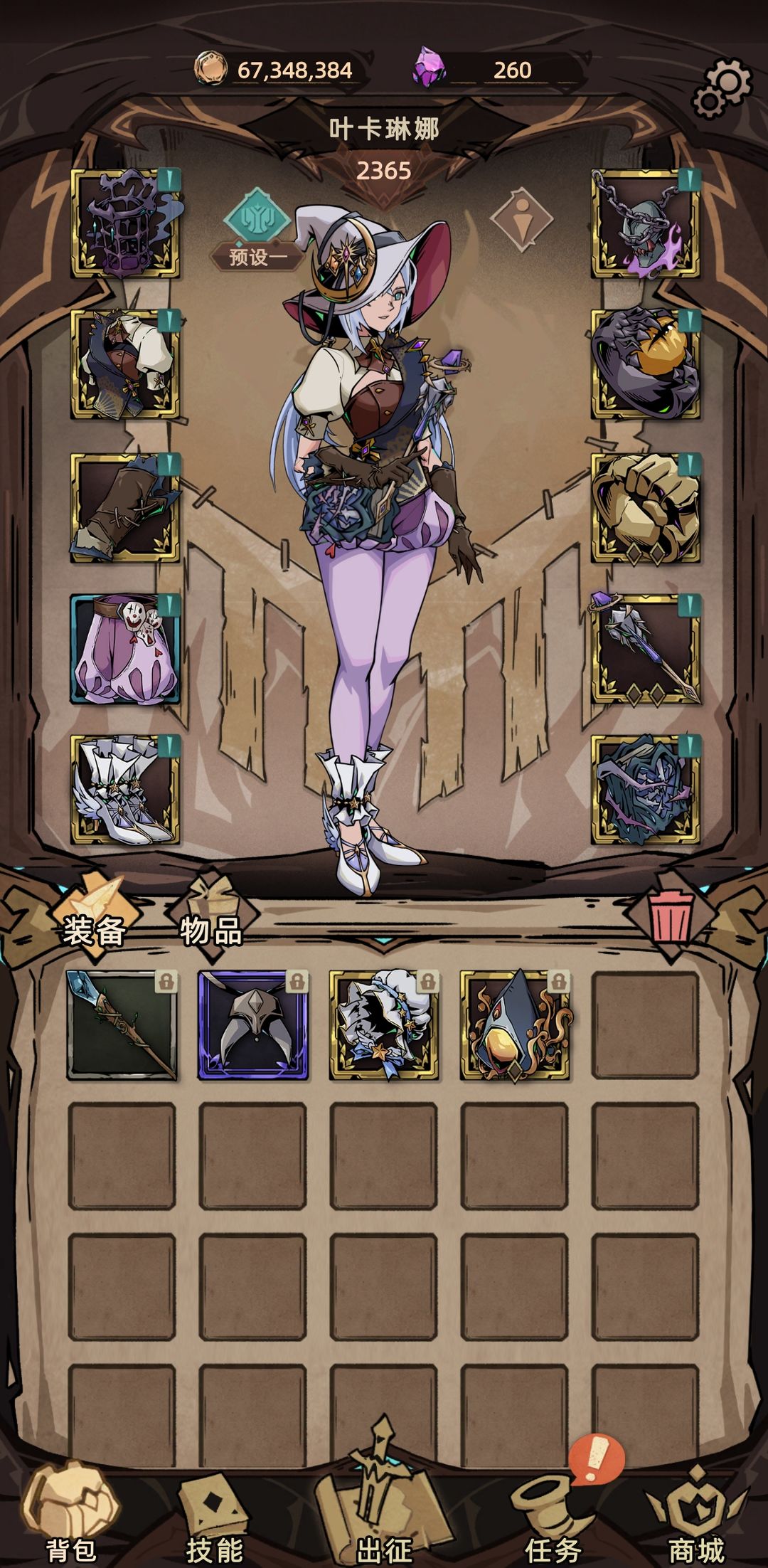Select the equipped purple bloomers slot
This screenshot has width=768, height=1568.
125,649
